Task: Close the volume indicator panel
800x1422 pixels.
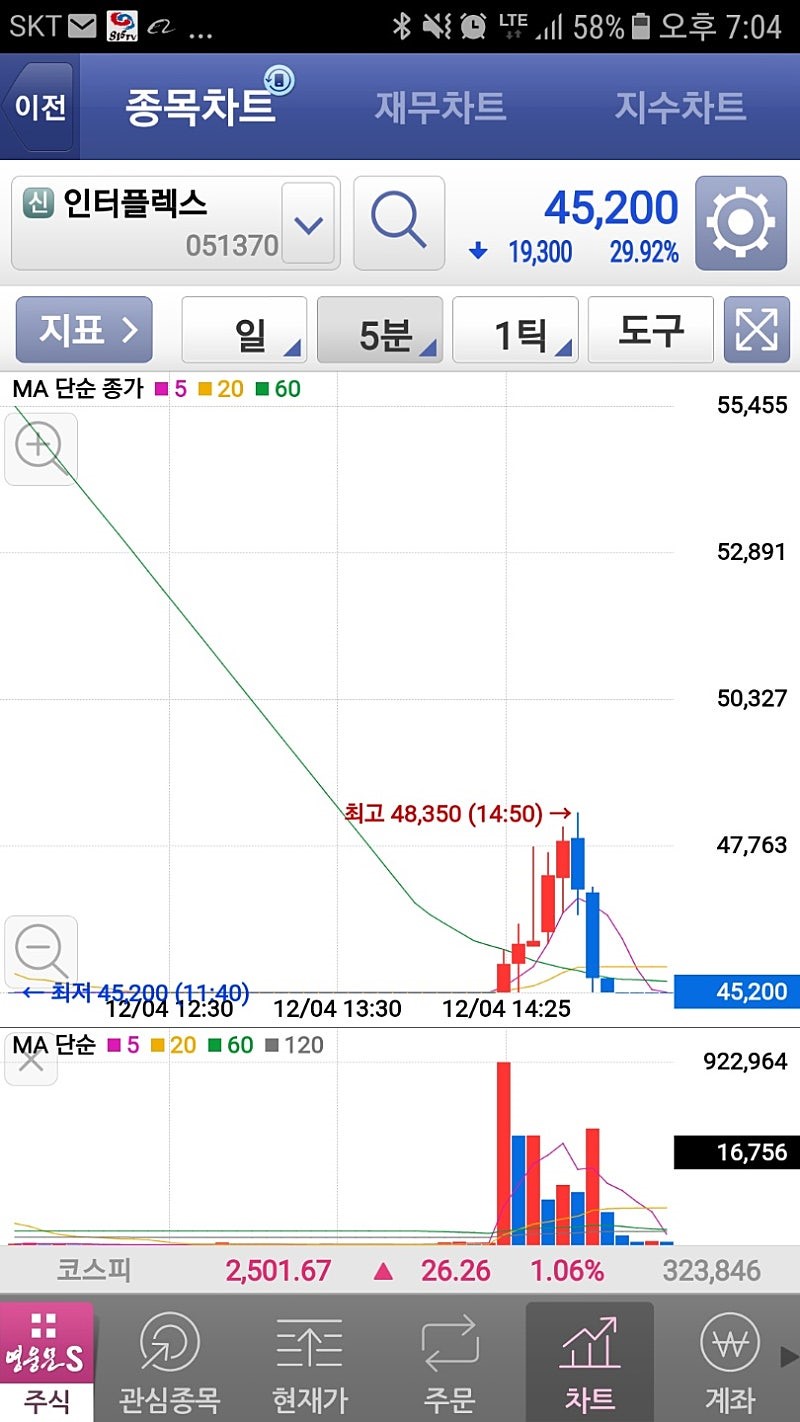Action: click(x=31, y=1060)
